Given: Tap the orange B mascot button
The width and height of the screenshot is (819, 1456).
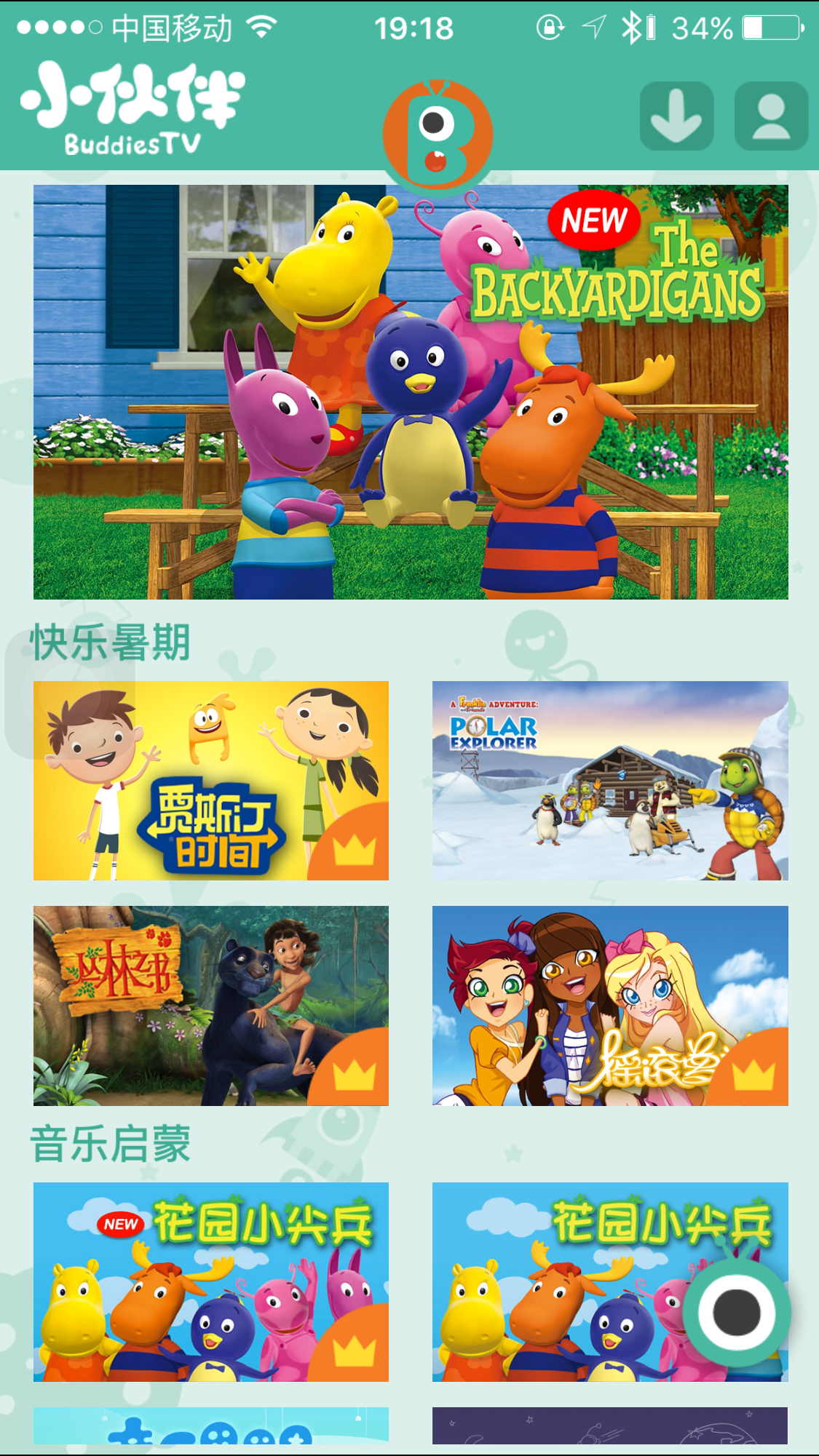Looking at the screenshot, I should coord(438,136).
